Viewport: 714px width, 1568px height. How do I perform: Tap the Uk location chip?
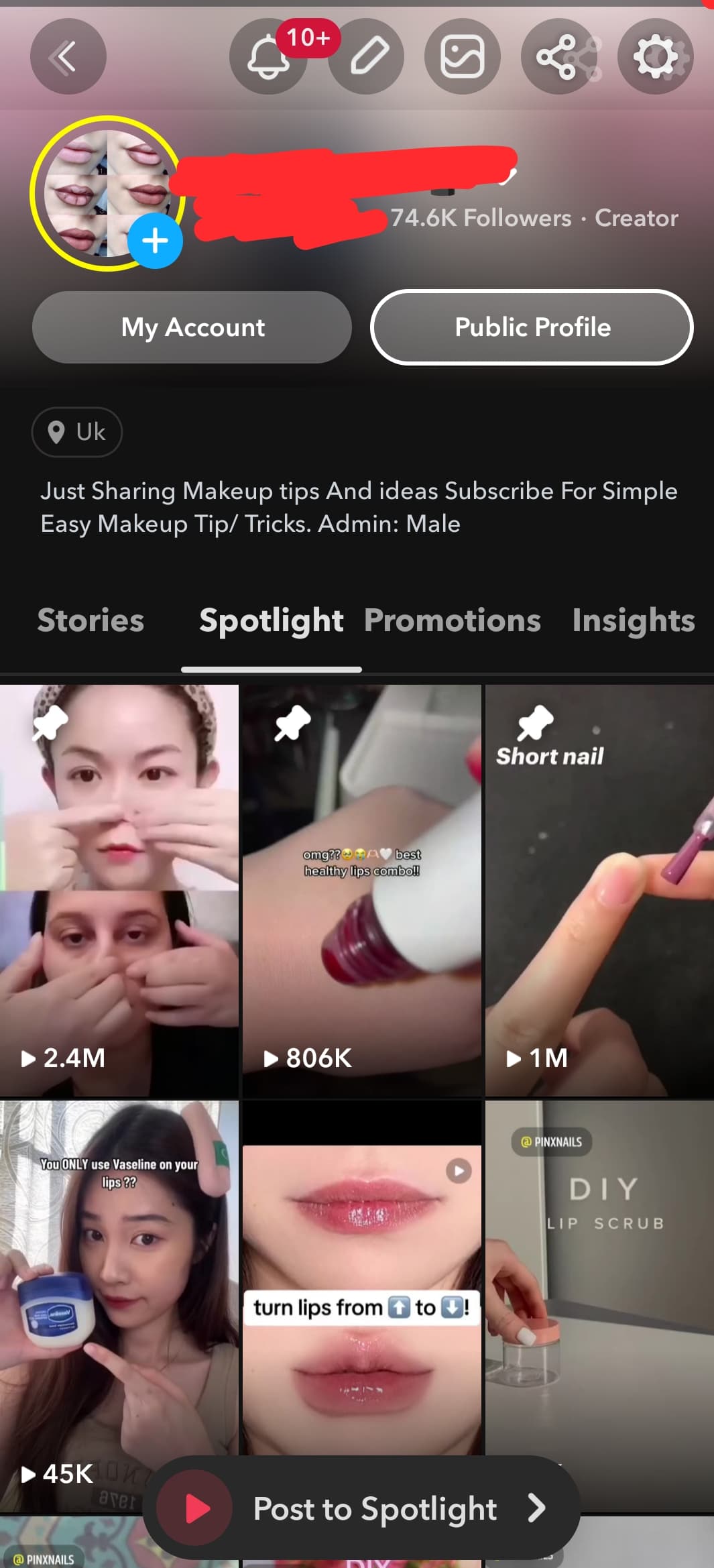point(77,432)
